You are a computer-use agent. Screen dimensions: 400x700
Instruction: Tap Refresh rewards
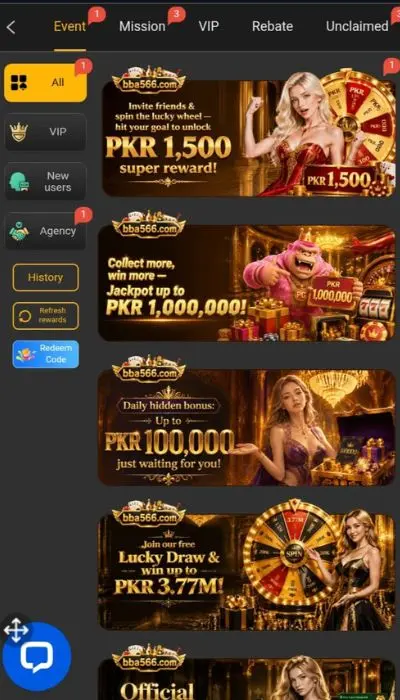46,316
